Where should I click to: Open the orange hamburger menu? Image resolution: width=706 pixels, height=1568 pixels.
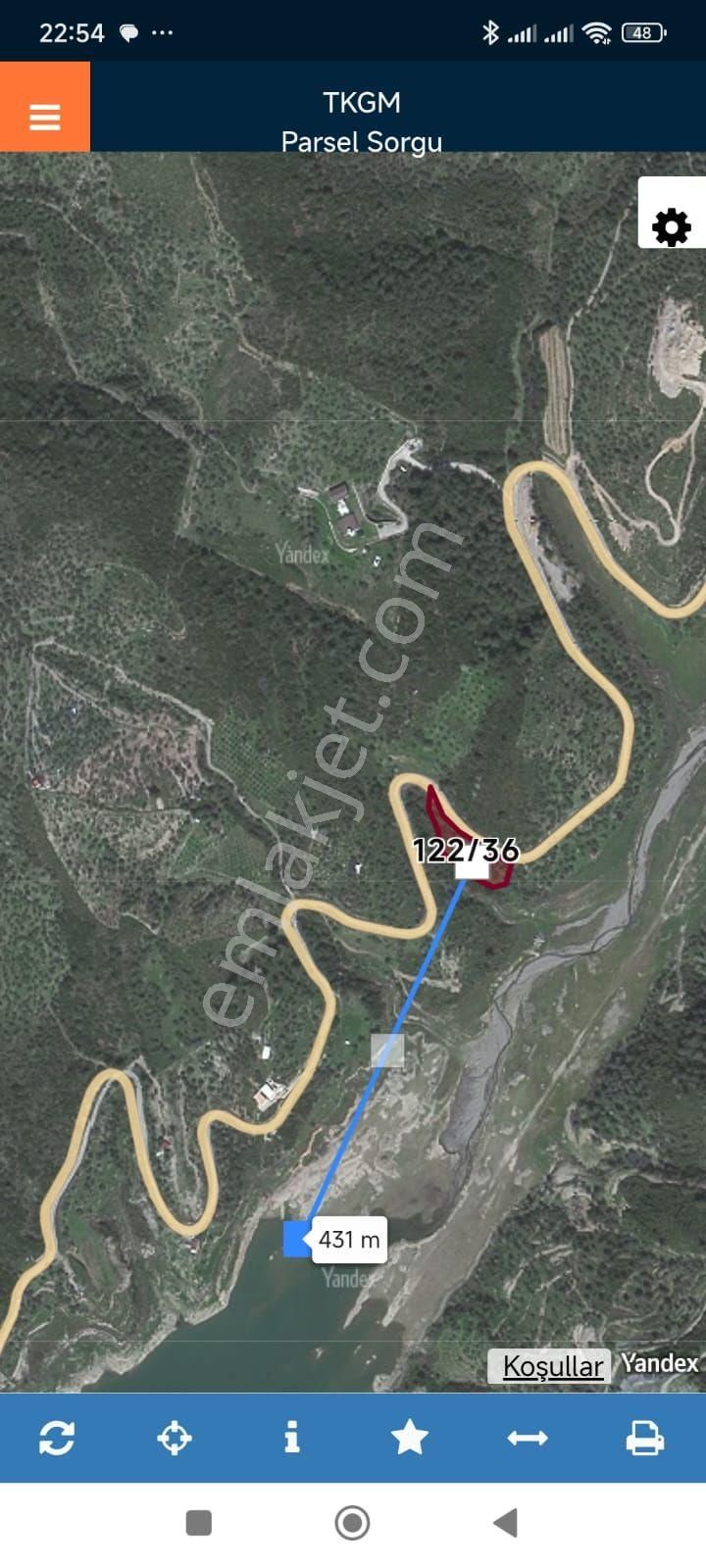[44, 117]
